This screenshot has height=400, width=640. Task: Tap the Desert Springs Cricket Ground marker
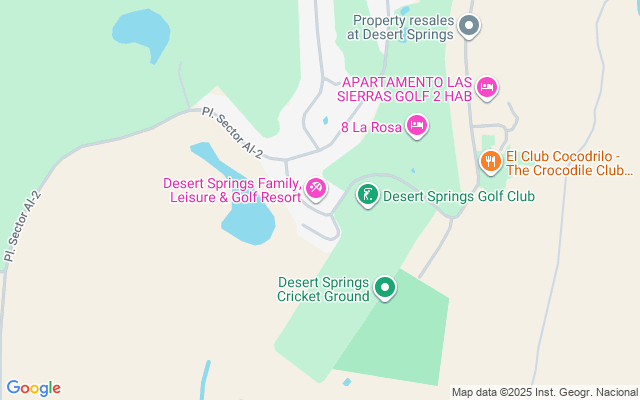(385, 290)
